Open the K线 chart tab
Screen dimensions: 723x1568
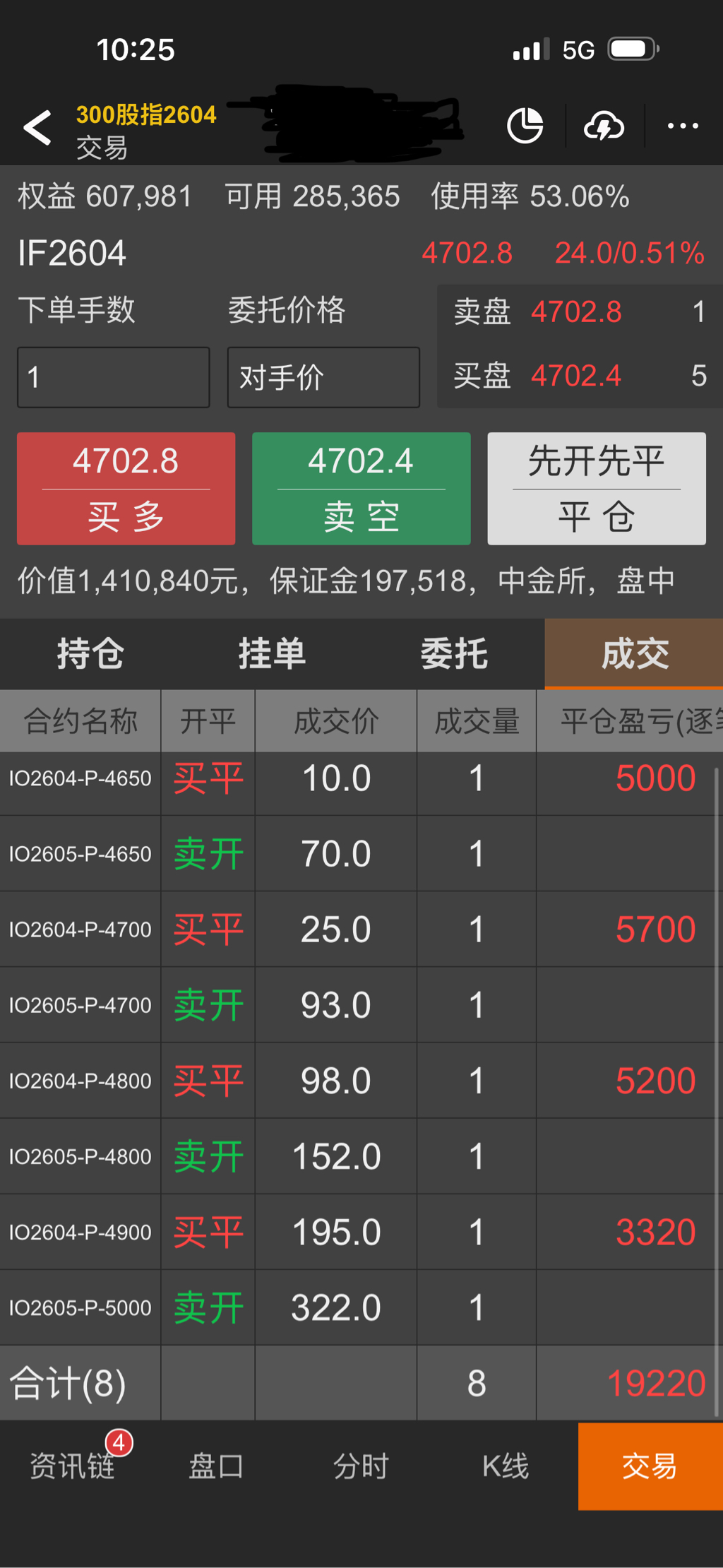click(x=505, y=1466)
